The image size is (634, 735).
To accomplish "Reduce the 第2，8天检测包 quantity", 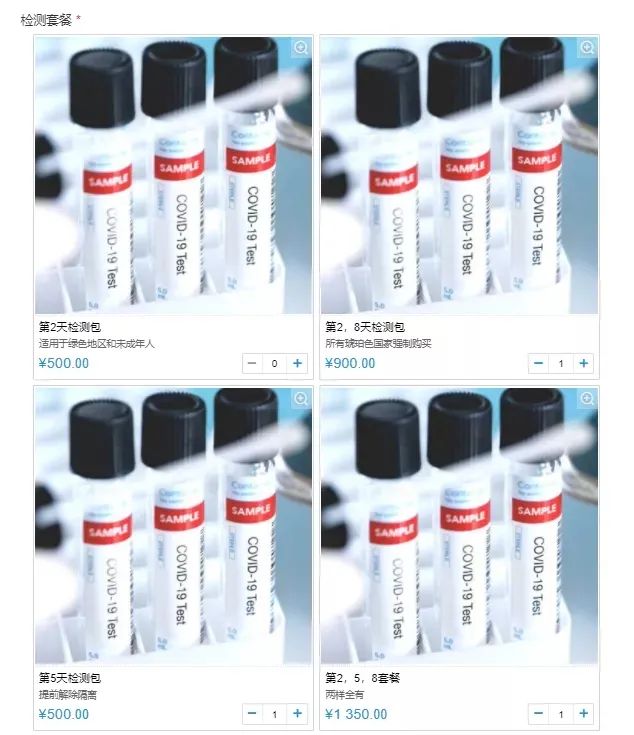I will [x=539, y=363].
